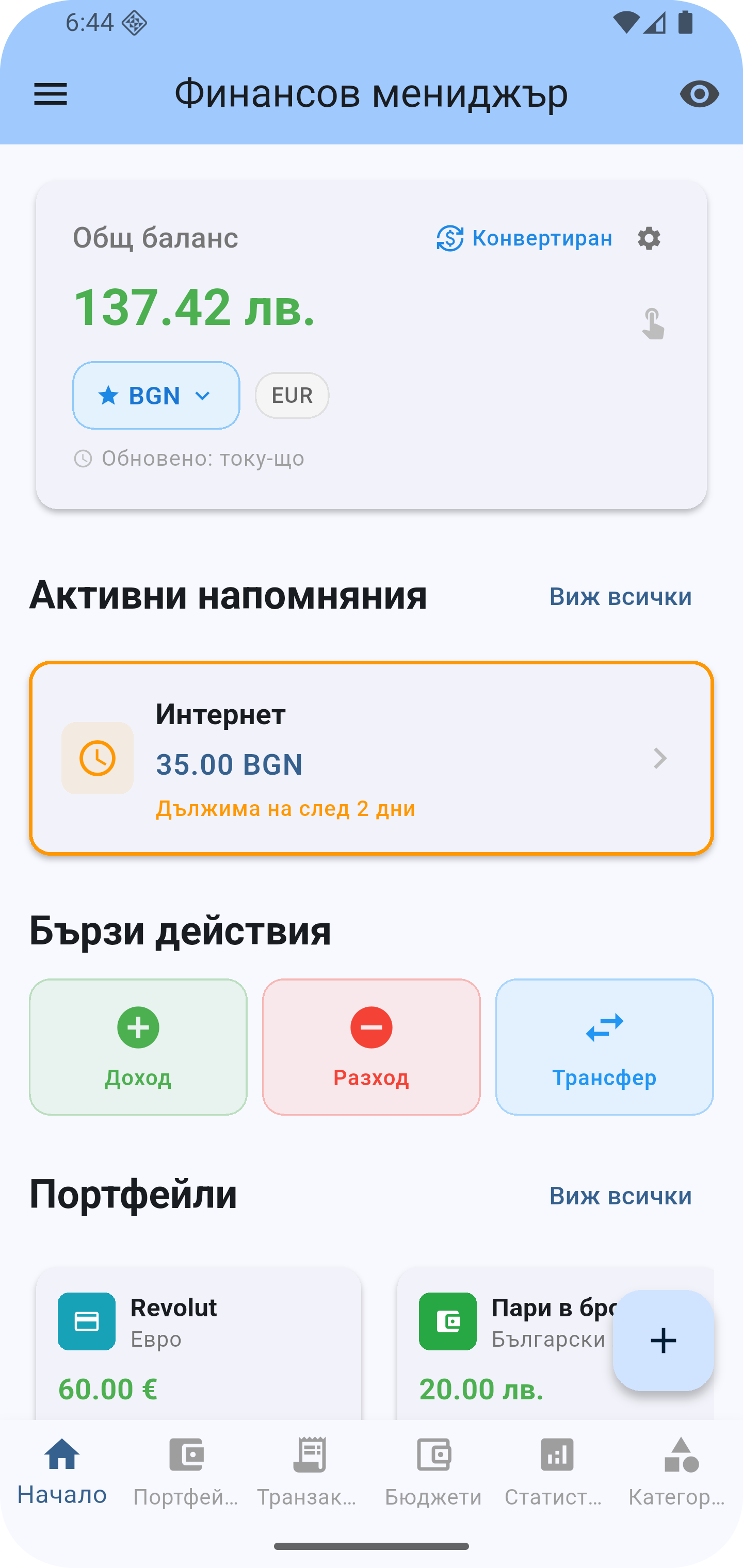Start a Трансфер between wallets

pyautogui.click(x=604, y=1047)
